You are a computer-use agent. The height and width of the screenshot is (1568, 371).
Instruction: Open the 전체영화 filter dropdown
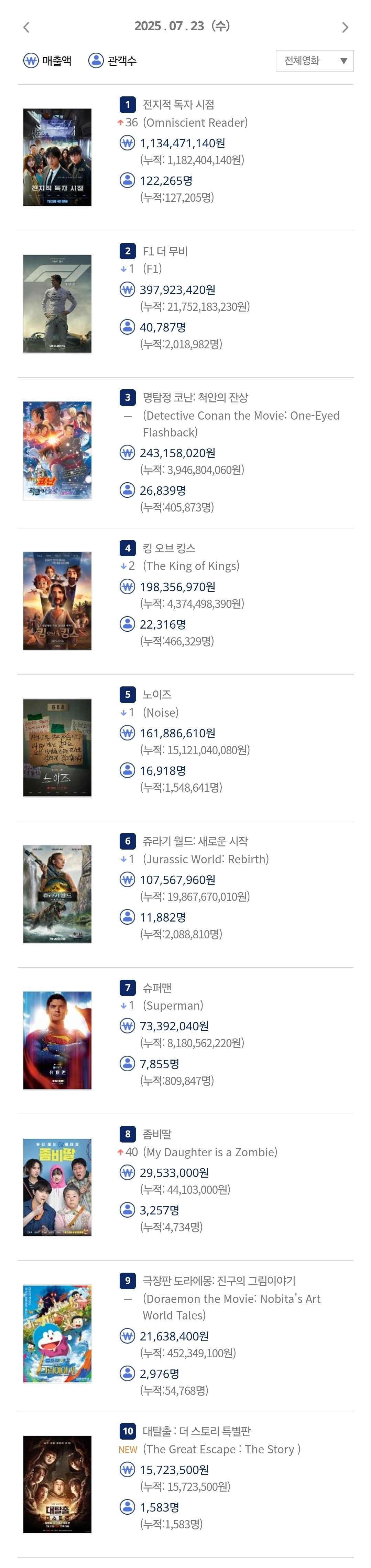point(314,61)
